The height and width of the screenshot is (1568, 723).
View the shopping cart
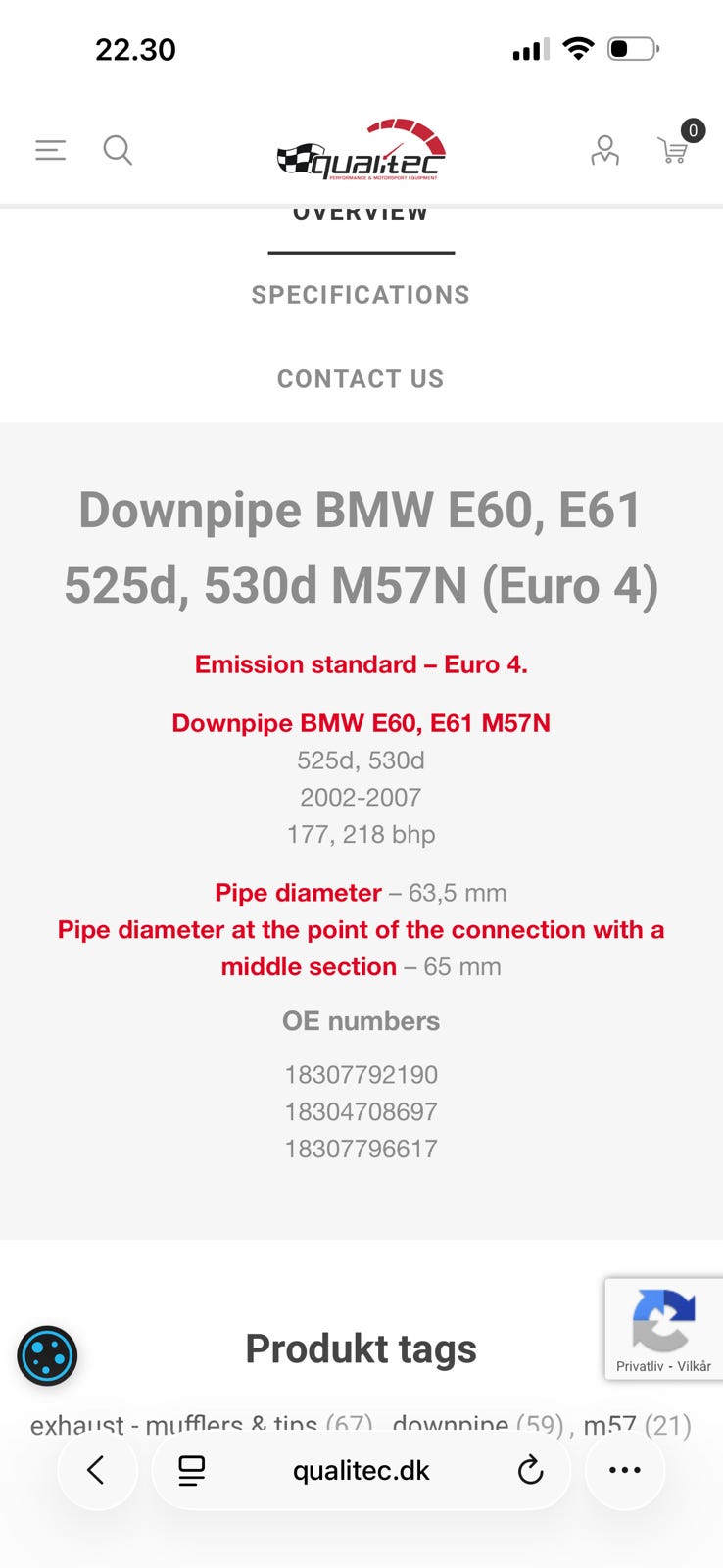(x=674, y=150)
